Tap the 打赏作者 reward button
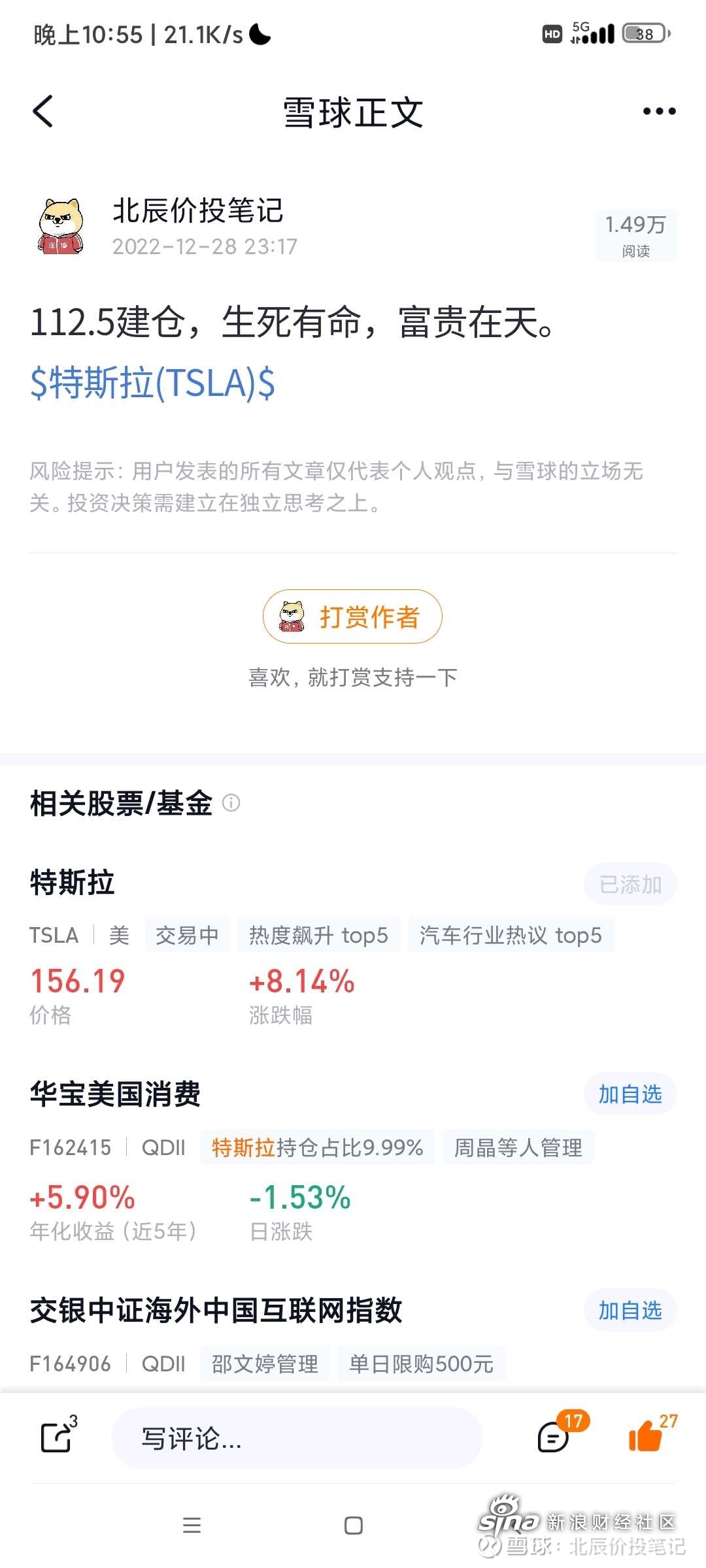Image resolution: width=706 pixels, height=1568 pixels. (x=352, y=617)
